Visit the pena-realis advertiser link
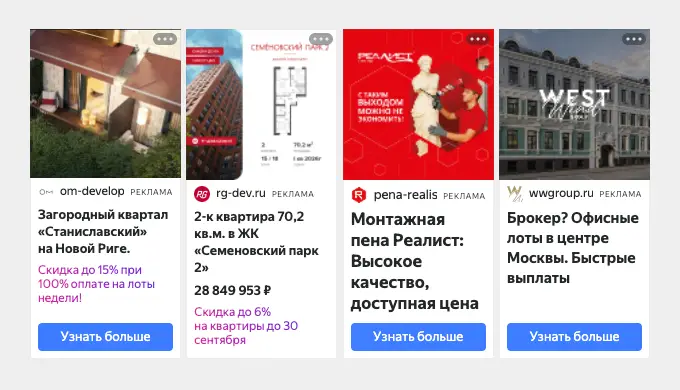 pyautogui.click(x=405, y=195)
